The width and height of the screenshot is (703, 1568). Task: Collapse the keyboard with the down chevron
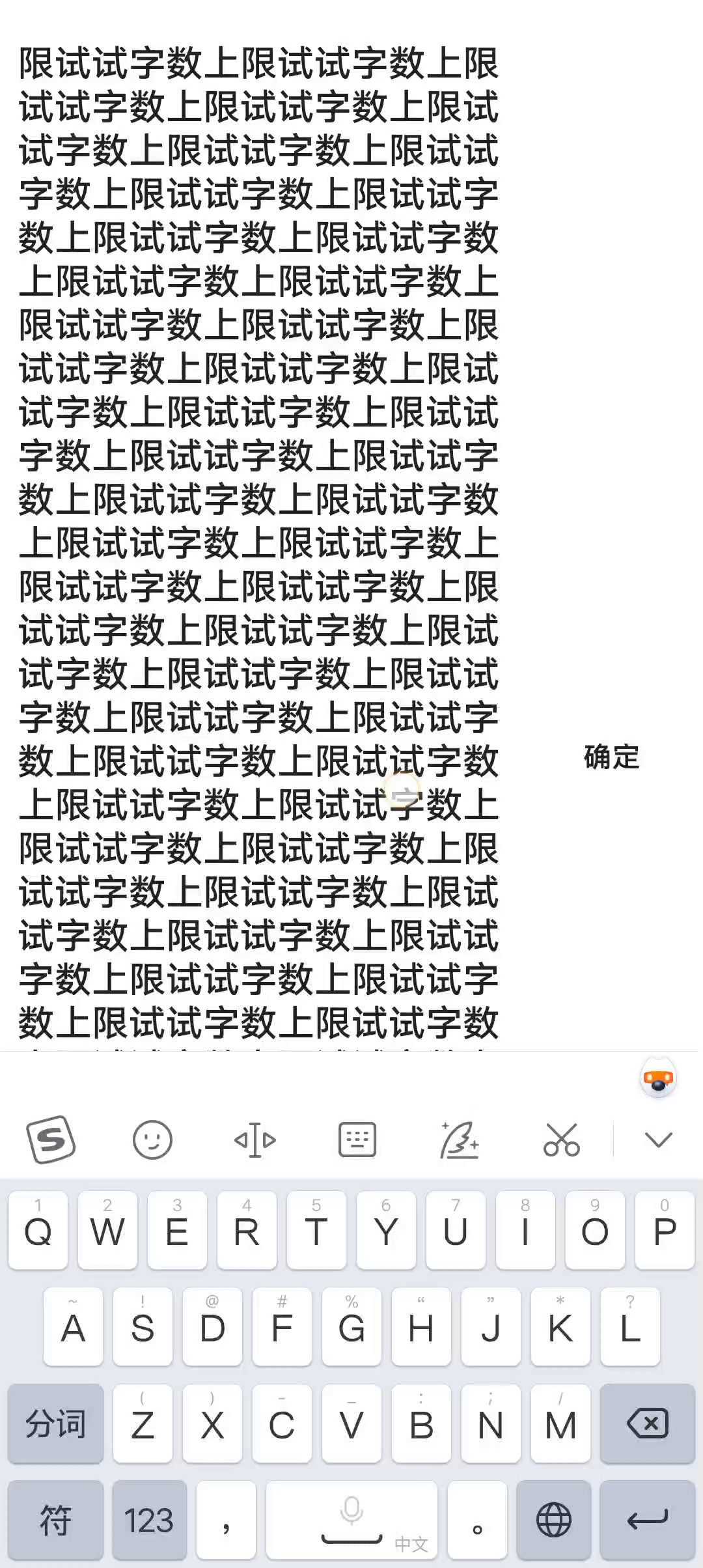pos(658,1140)
